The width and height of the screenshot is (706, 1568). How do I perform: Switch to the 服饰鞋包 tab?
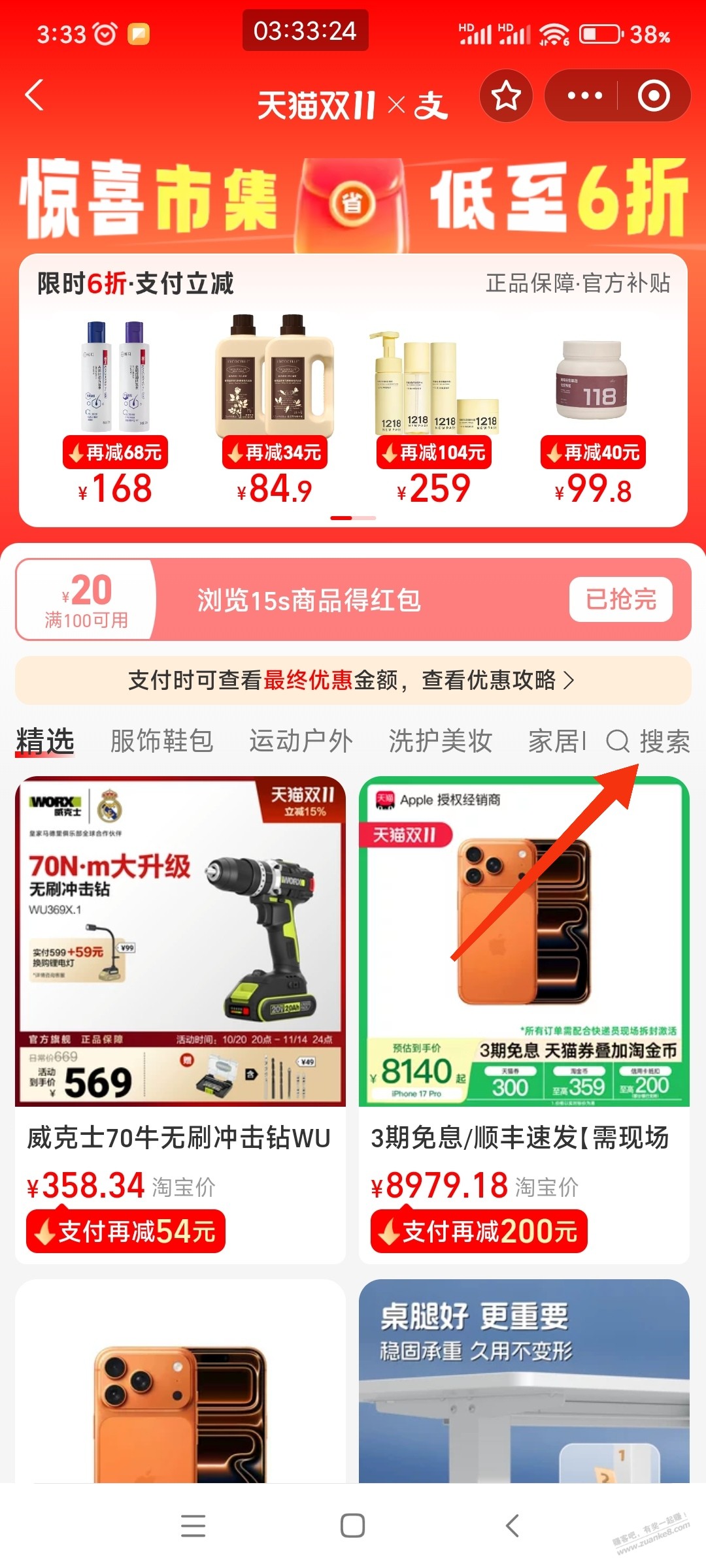coord(161,742)
